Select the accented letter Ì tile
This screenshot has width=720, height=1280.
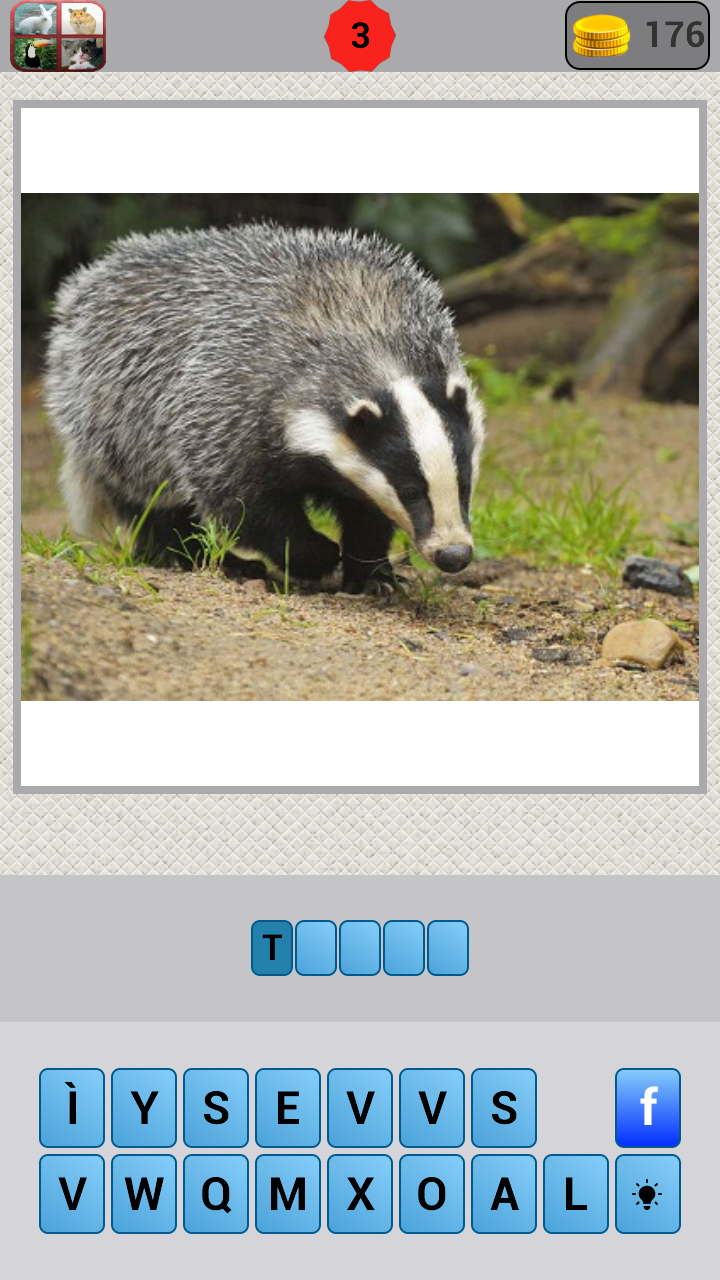coord(72,1107)
